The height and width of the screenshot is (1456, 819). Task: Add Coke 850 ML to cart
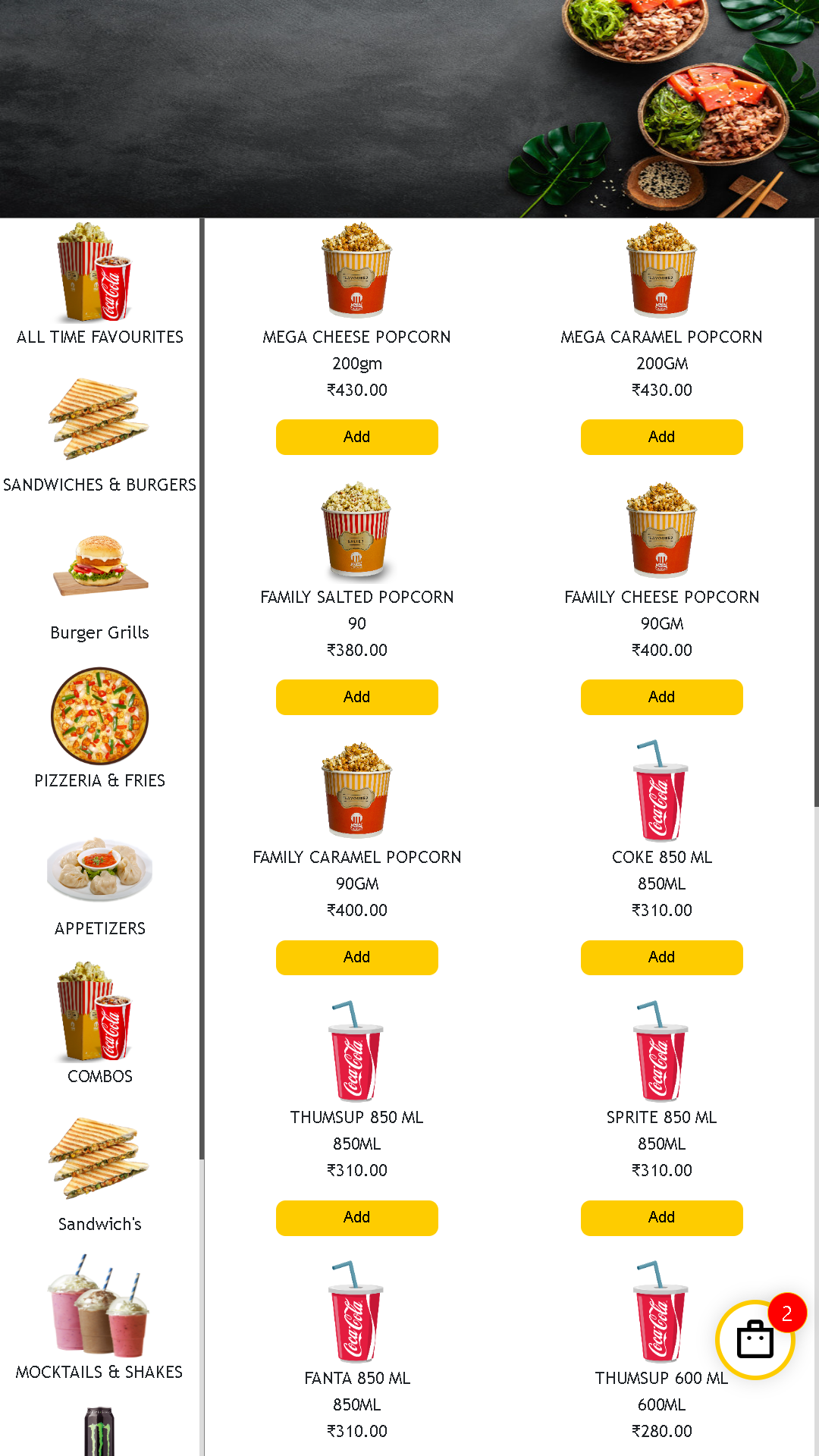662,957
